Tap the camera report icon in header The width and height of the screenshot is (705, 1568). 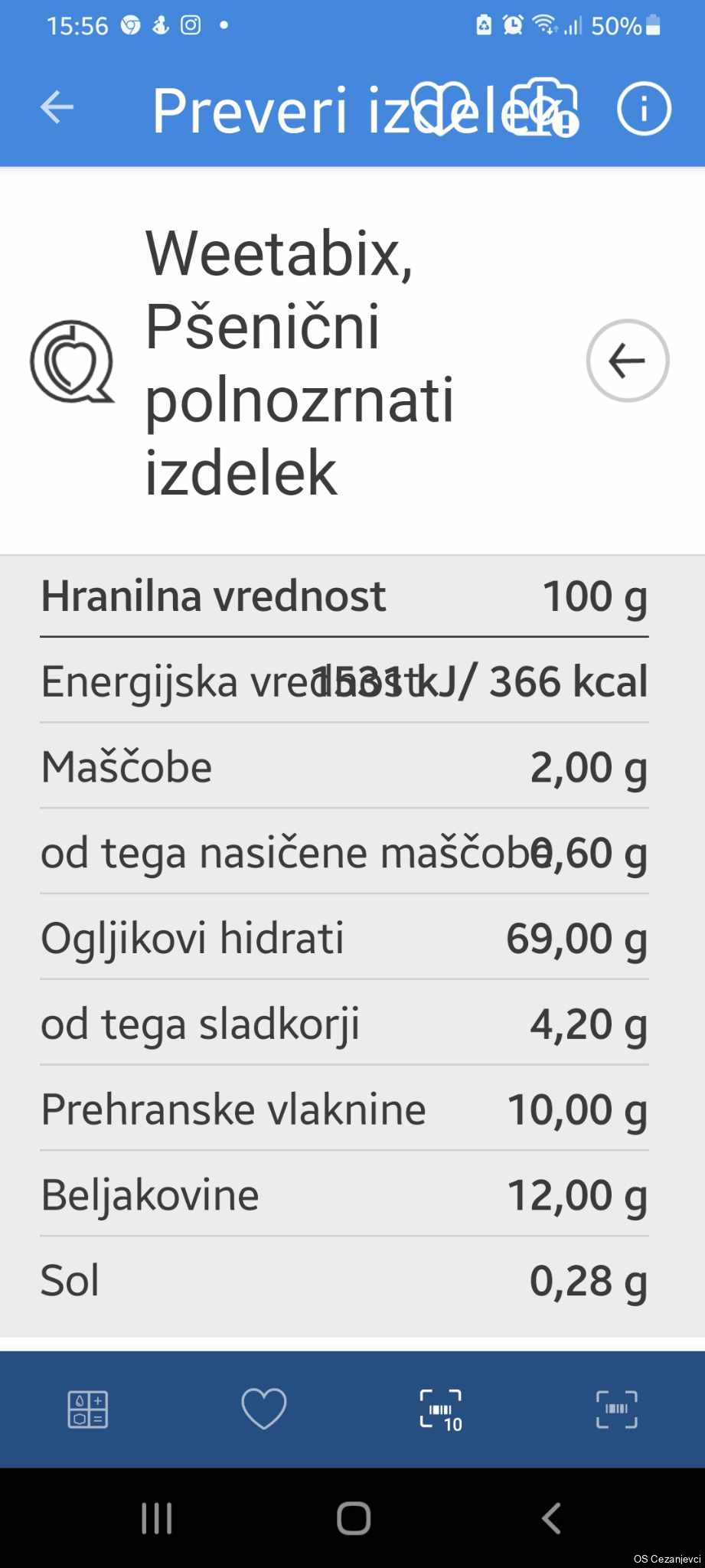click(544, 108)
